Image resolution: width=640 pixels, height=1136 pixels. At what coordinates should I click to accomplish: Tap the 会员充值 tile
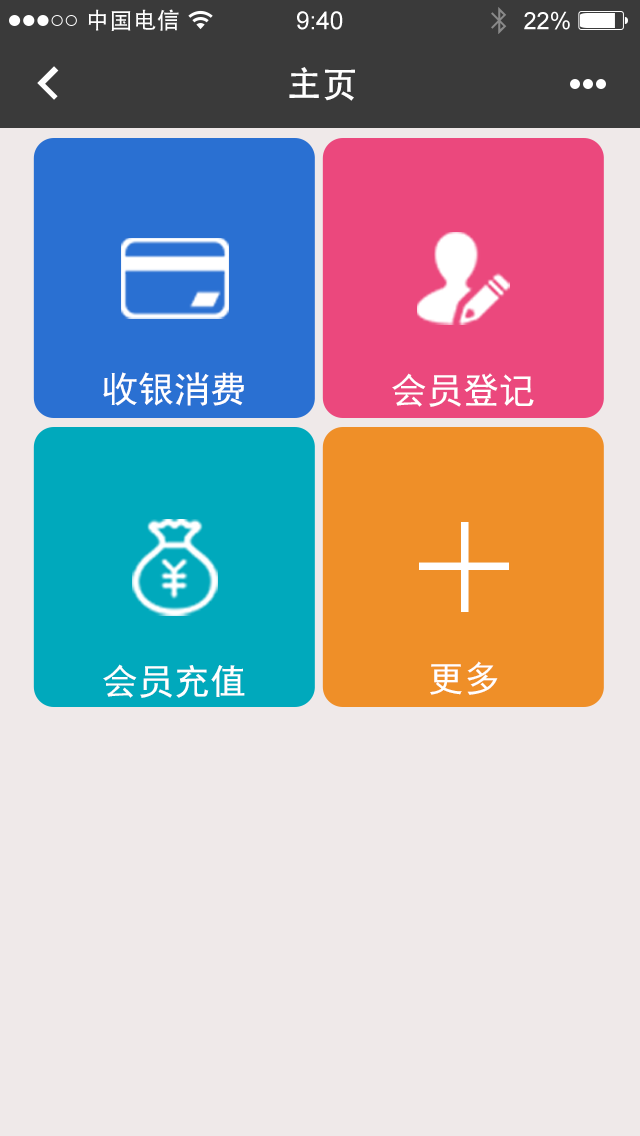[174, 567]
